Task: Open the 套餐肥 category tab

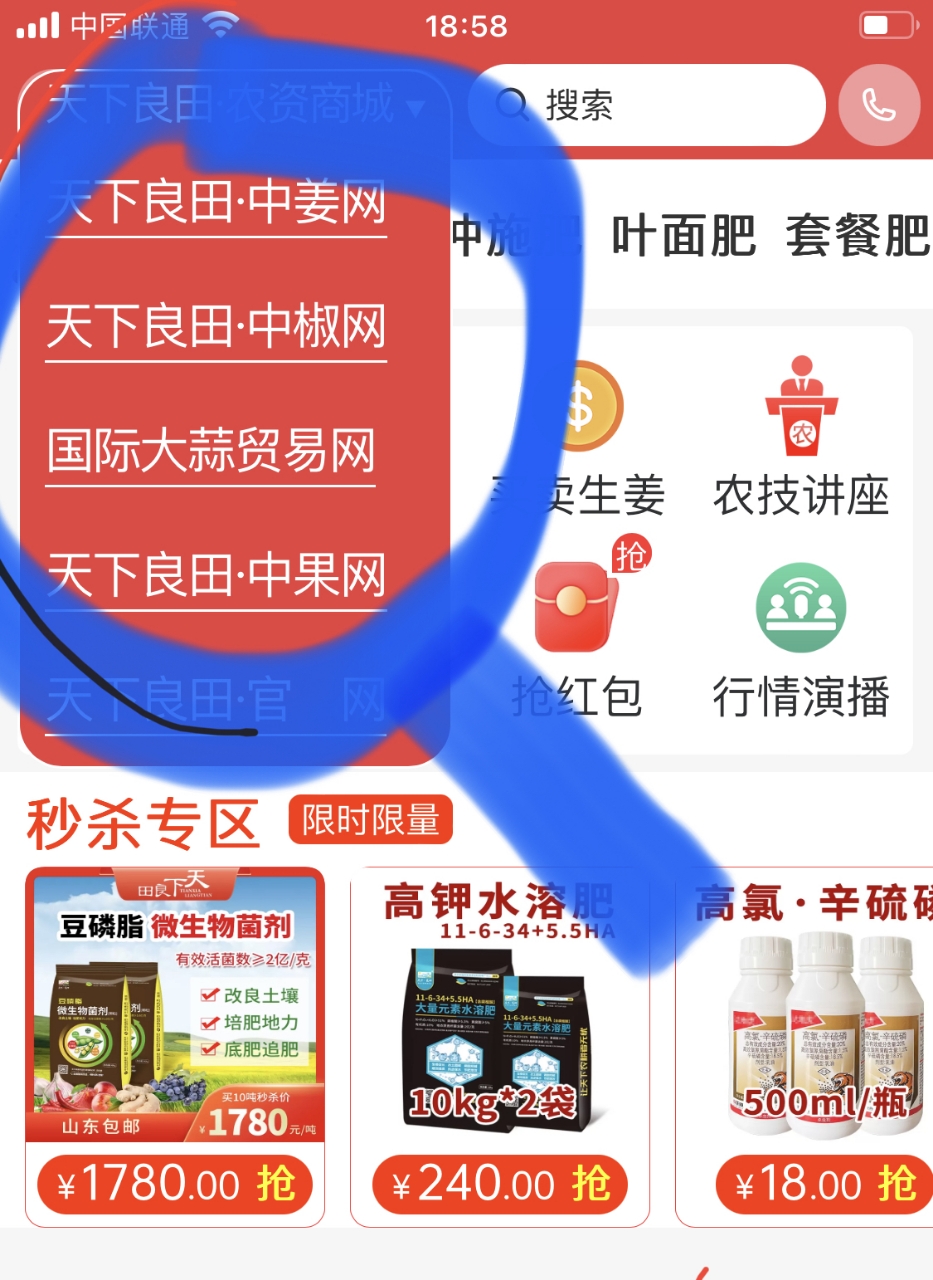Action: tap(857, 237)
